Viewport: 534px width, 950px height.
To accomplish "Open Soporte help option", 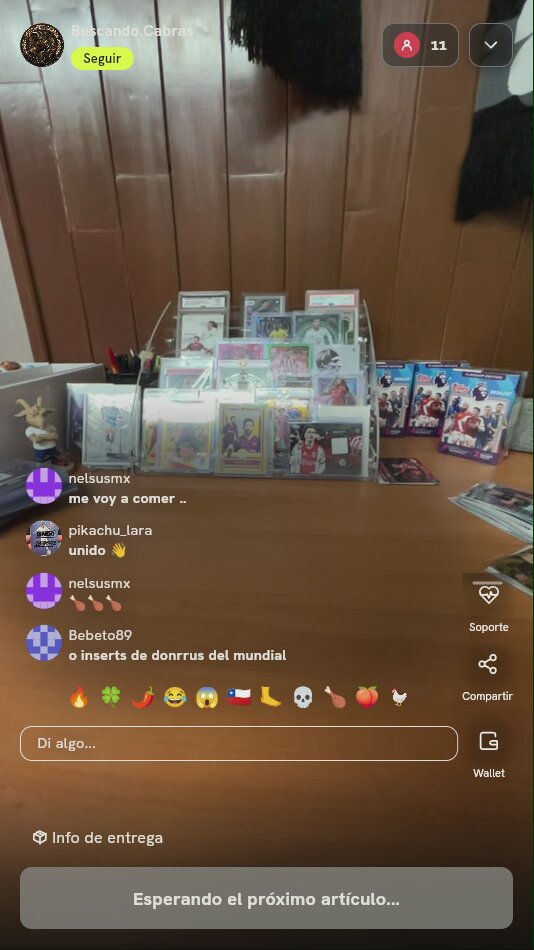I will click(489, 604).
